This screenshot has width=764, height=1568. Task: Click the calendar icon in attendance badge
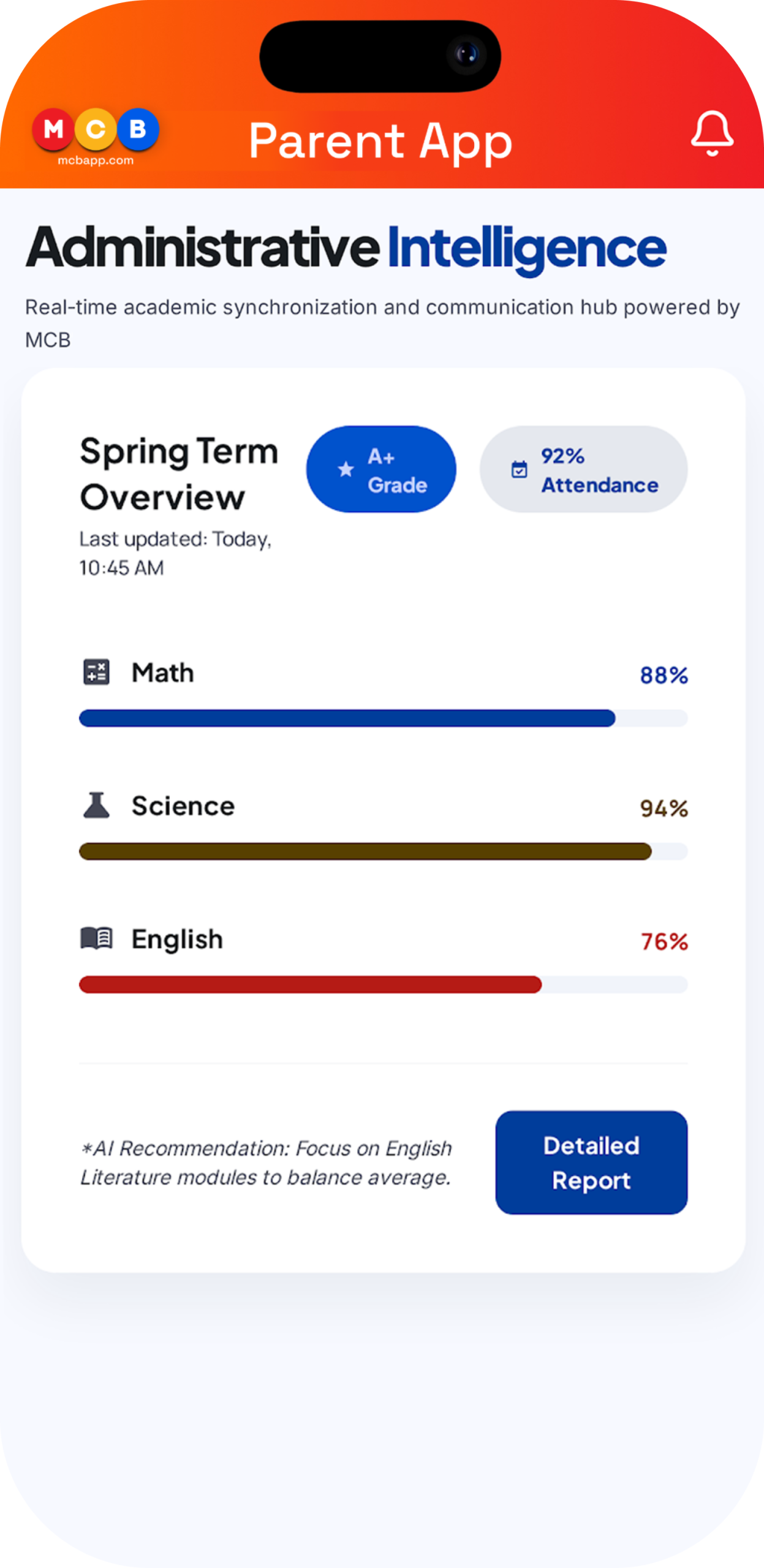[x=518, y=469]
